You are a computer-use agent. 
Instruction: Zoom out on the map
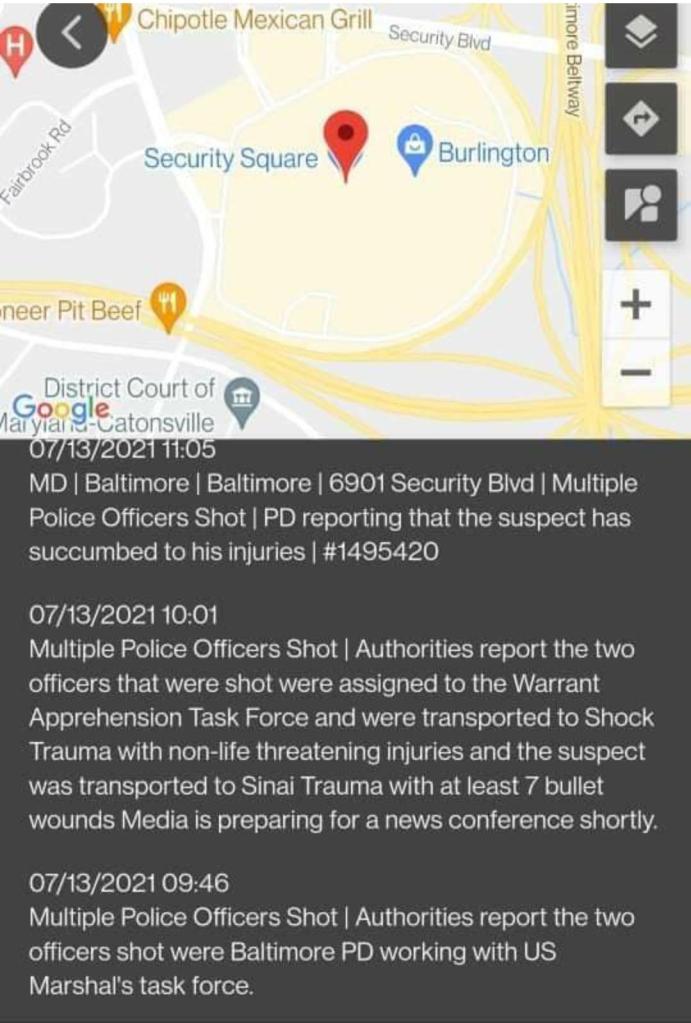coord(636,373)
